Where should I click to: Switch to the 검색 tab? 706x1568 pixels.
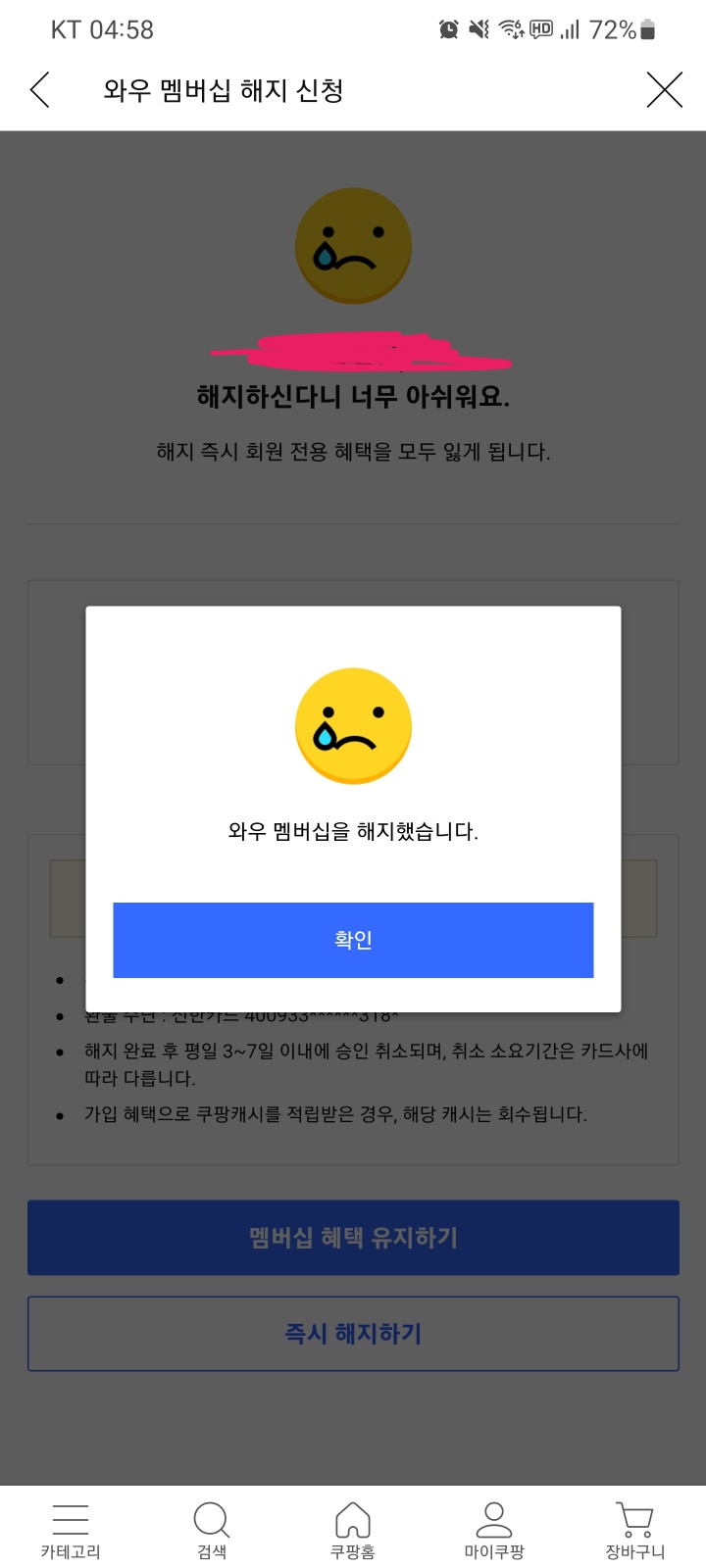[212, 1531]
